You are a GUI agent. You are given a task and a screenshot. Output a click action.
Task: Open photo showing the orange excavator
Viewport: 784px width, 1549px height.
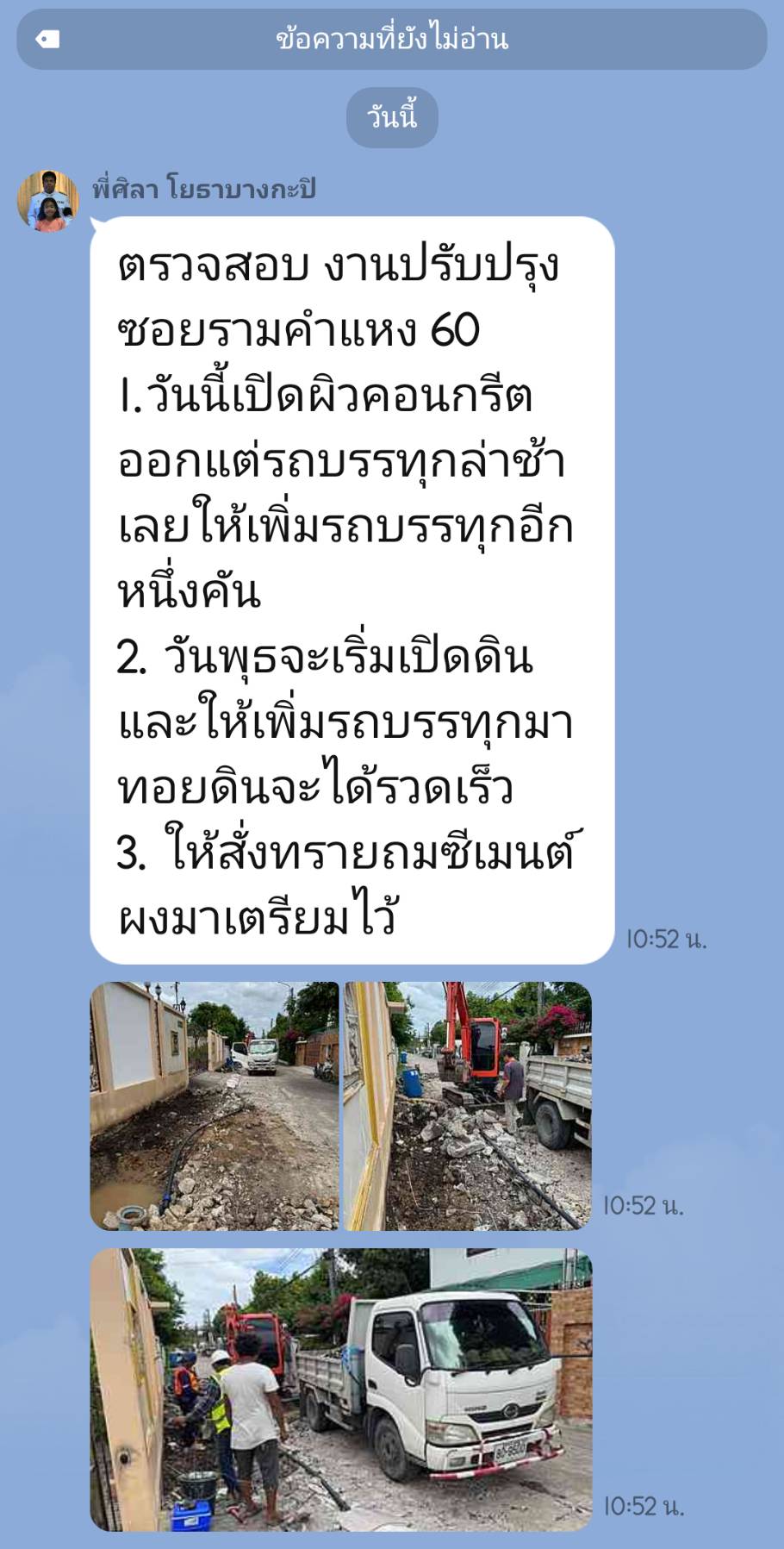[x=468, y=1105]
